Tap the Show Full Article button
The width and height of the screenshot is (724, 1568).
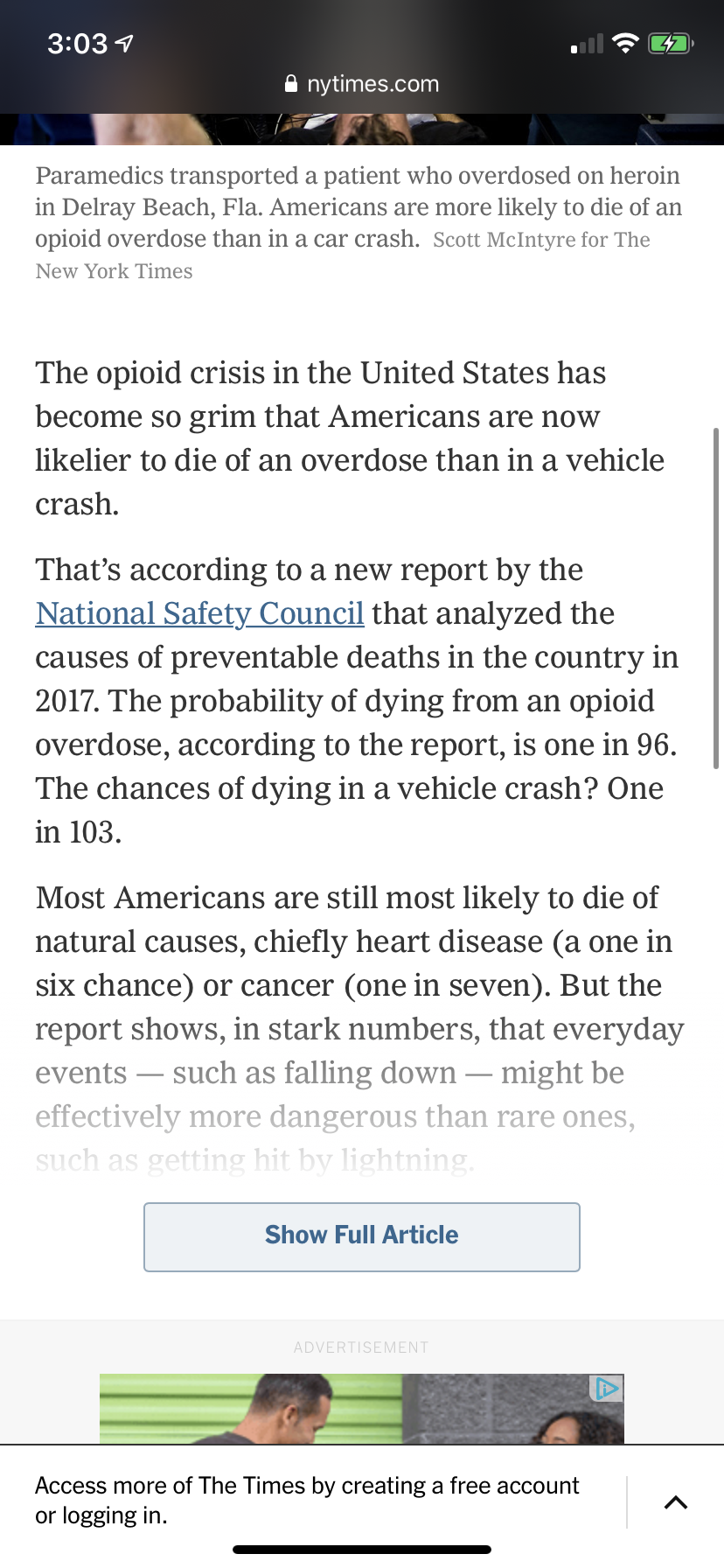pos(362,1236)
